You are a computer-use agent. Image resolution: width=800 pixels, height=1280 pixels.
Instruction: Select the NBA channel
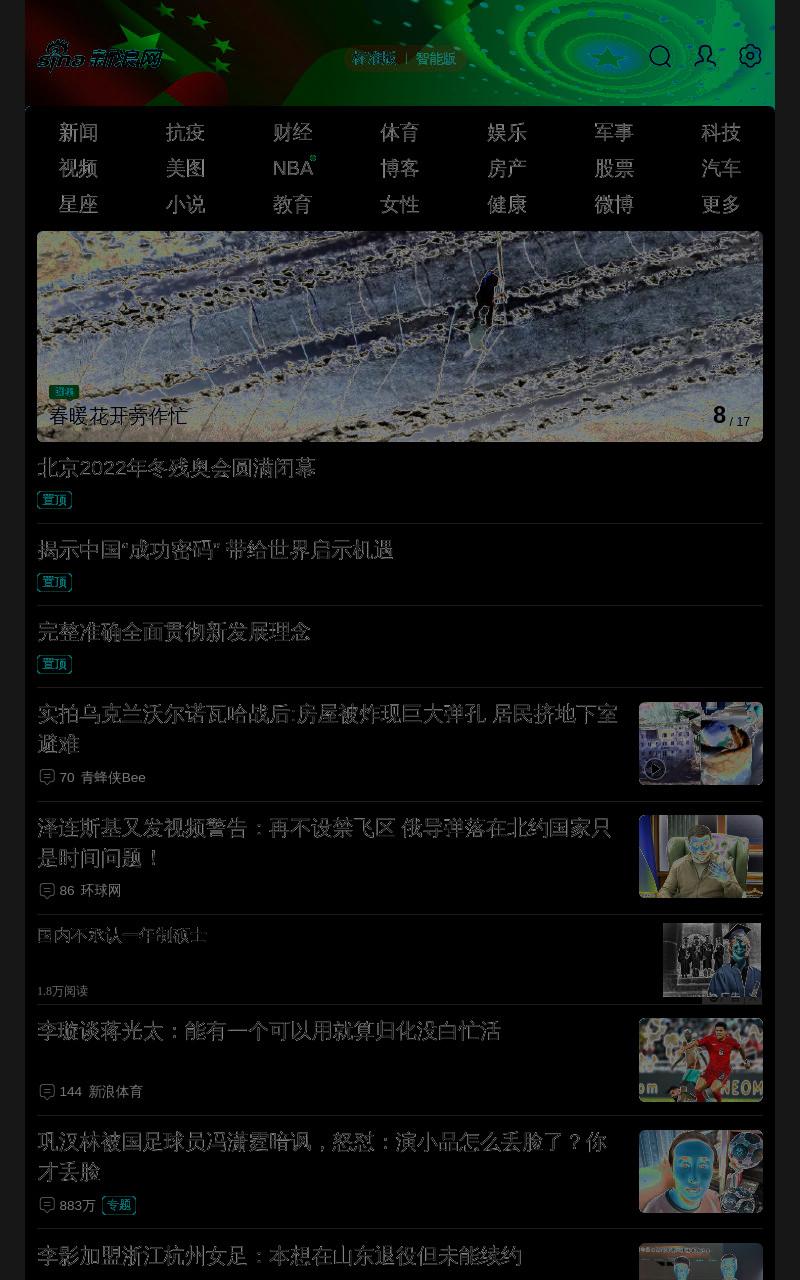tap(293, 168)
